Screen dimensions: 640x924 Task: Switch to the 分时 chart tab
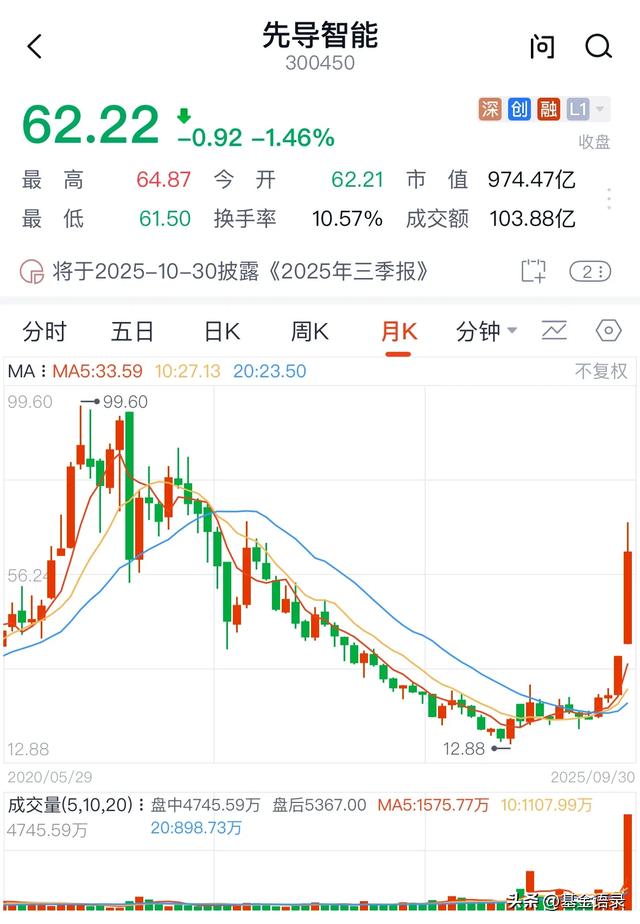45,332
